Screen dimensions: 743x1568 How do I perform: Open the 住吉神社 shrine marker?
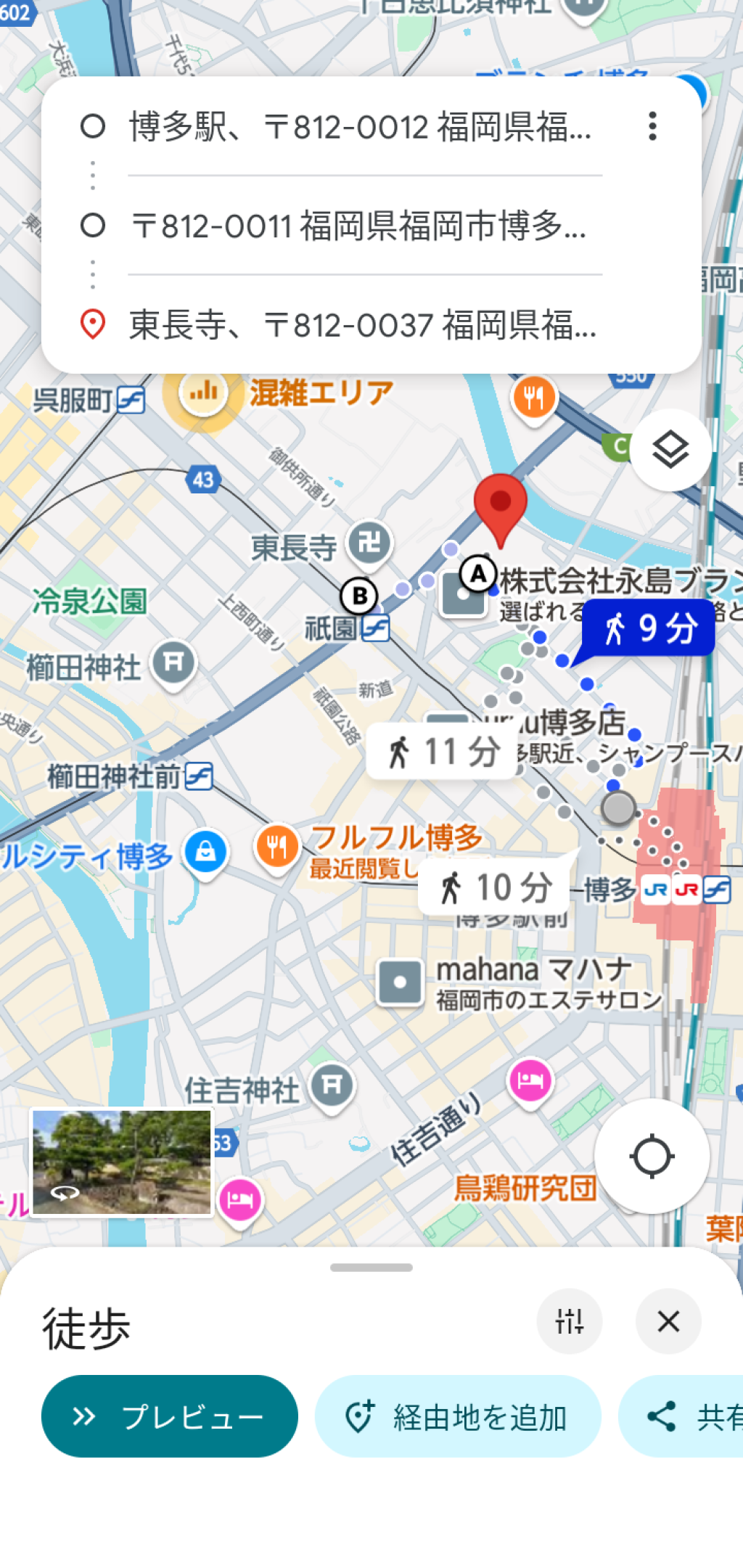tap(332, 1085)
